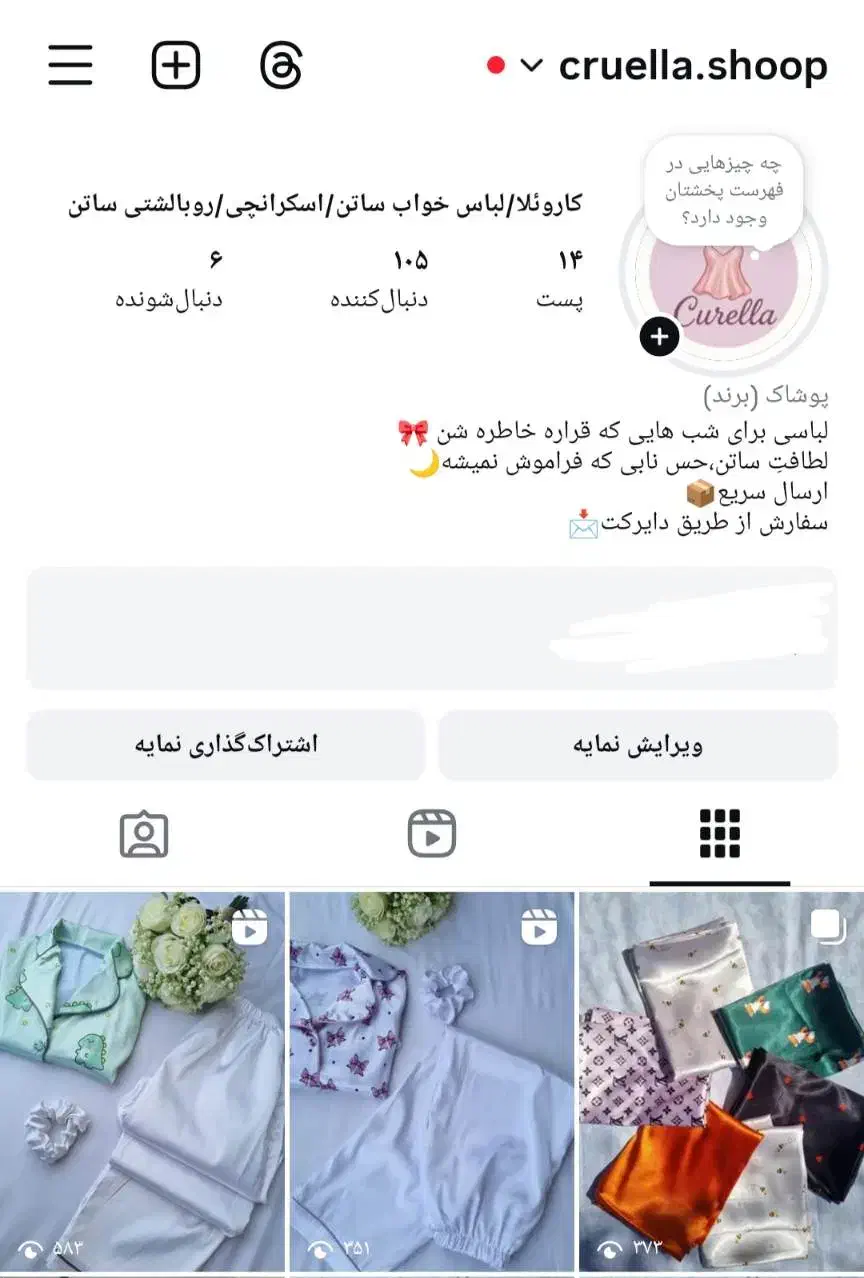Screen dimensions: 864x1278
Task: Click the ویرایش نمایه edit profile button
Action: (638, 744)
